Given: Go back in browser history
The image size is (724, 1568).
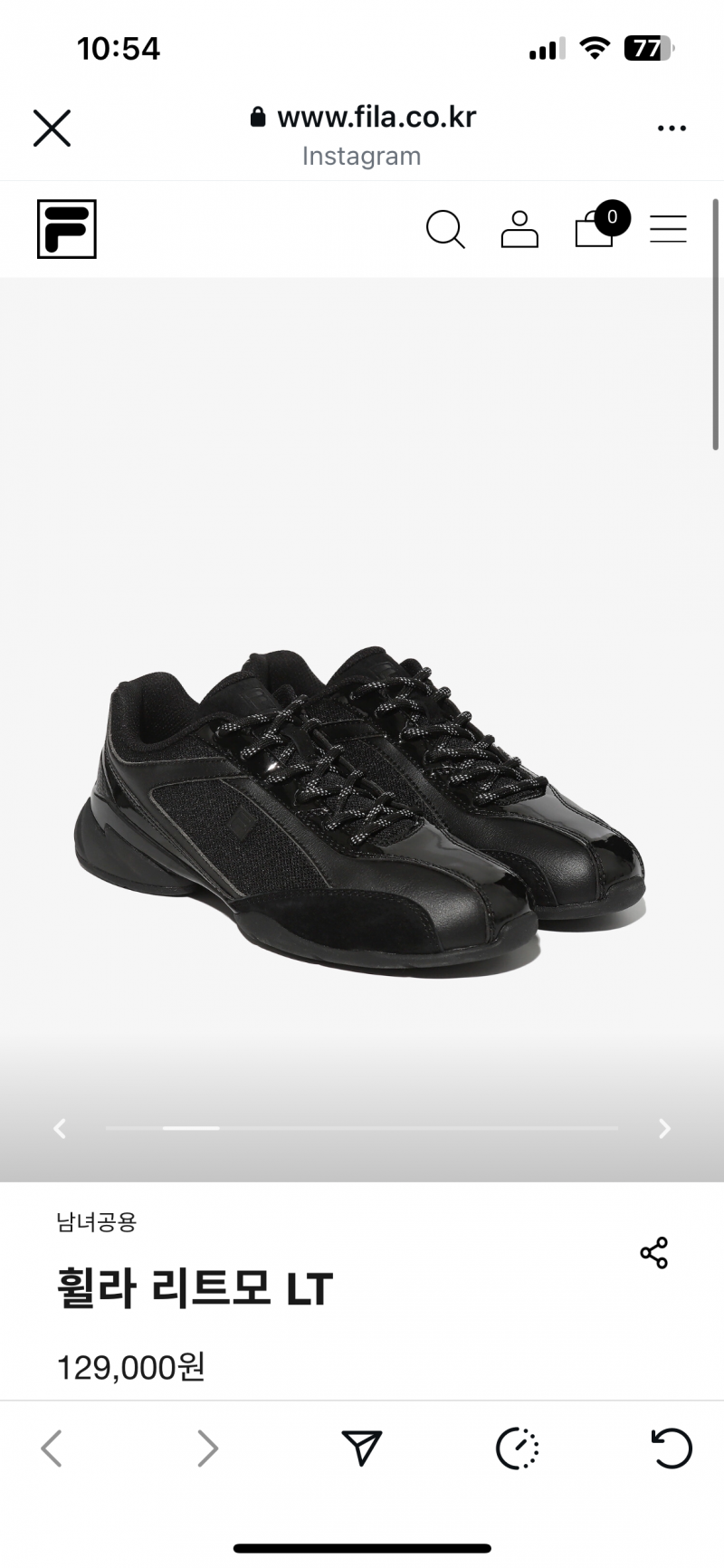Looking at the screenshot, I should [x=52, y=1448].
